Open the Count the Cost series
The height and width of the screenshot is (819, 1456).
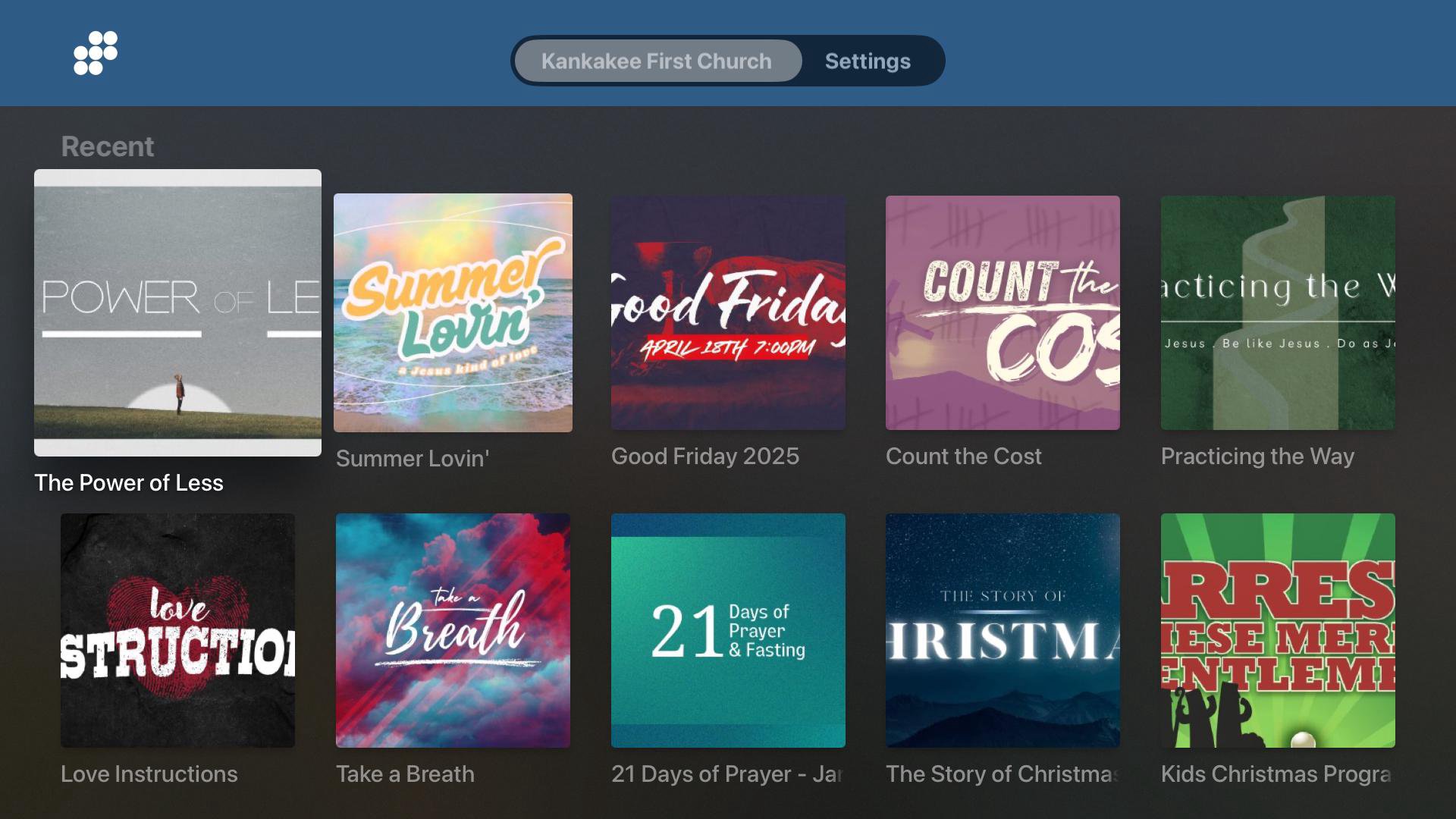coord(1003,312)
